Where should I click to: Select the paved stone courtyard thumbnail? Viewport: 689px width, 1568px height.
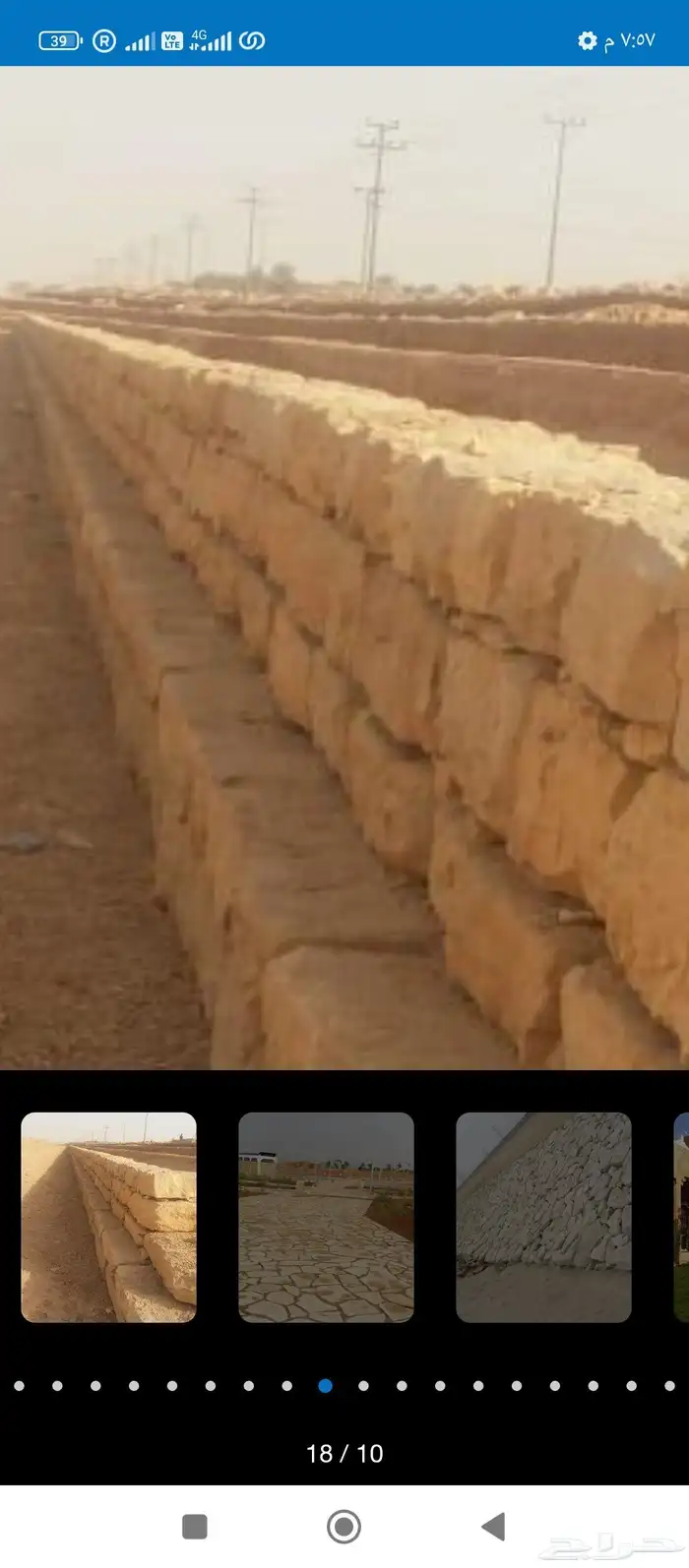pyautogui.click(x=326, y=1217)
